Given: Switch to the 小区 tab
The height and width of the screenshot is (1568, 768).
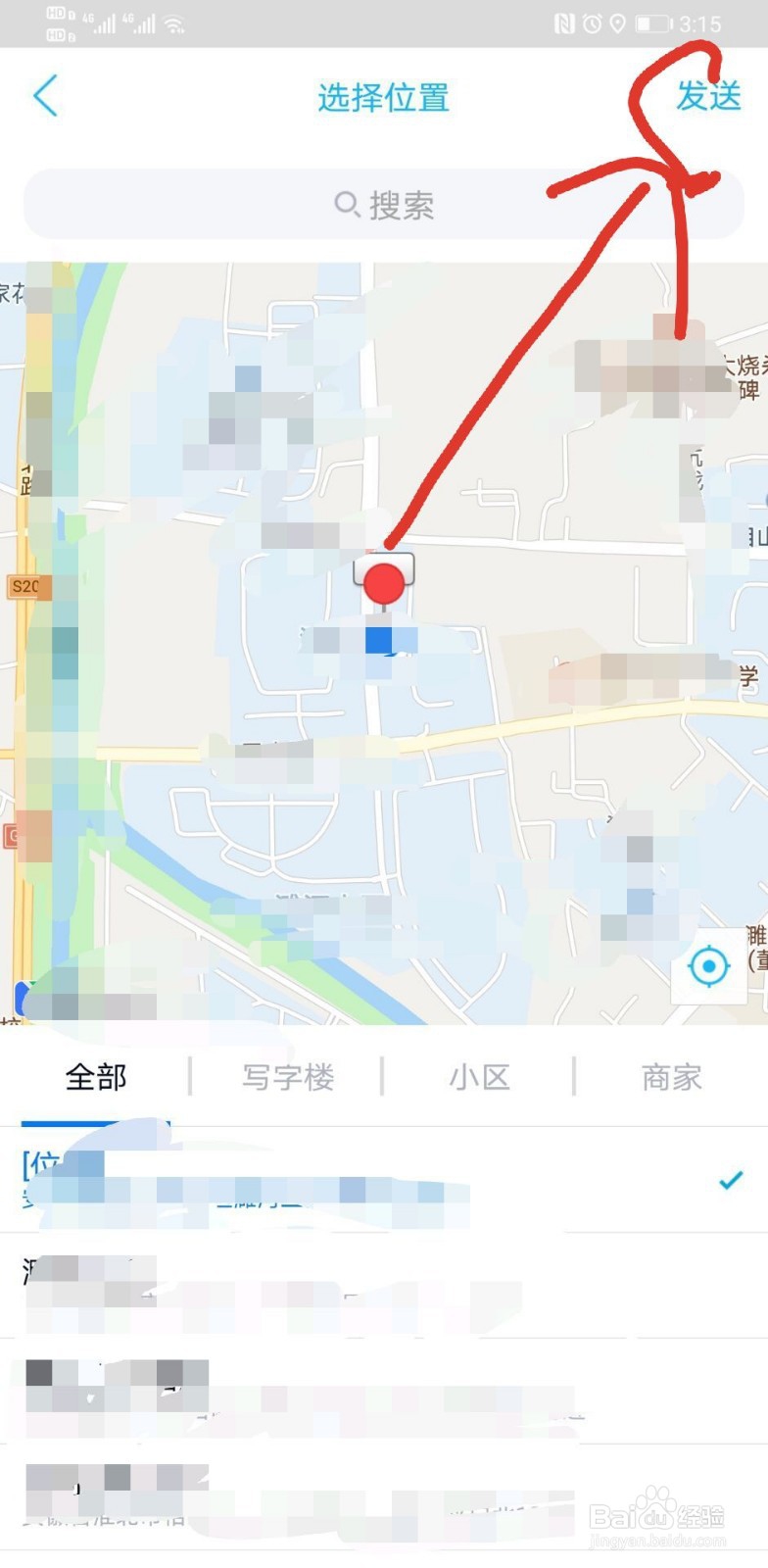Looking at the screenshot, I should pyautogui.click(x=480, y=1077).
